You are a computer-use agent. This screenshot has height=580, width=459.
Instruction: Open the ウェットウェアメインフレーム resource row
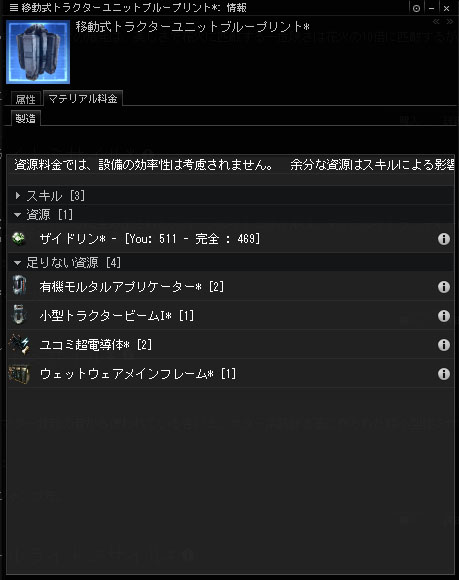click(230, 374)
